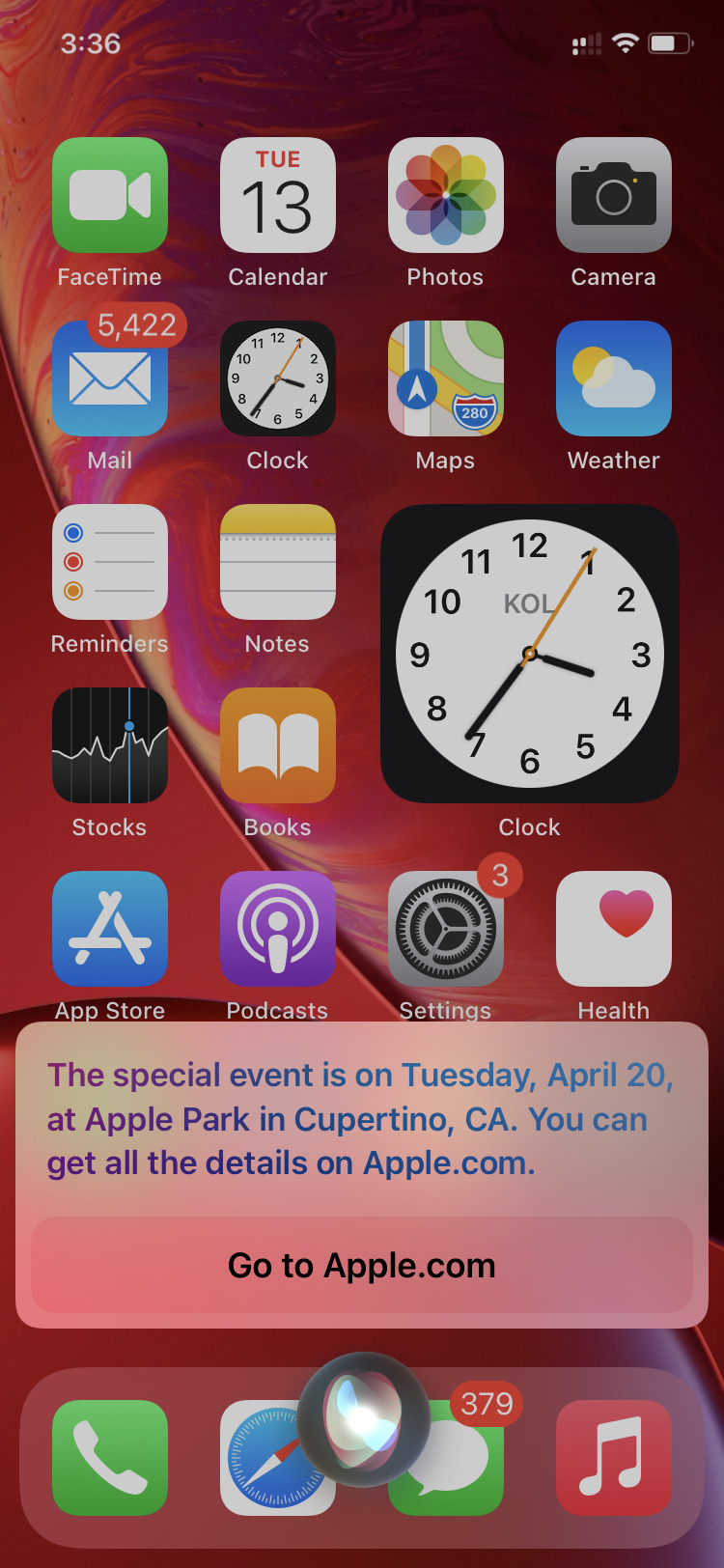Launch Music from the dock
Viewport: 724px width, 1568px height.
[613, 1458]
